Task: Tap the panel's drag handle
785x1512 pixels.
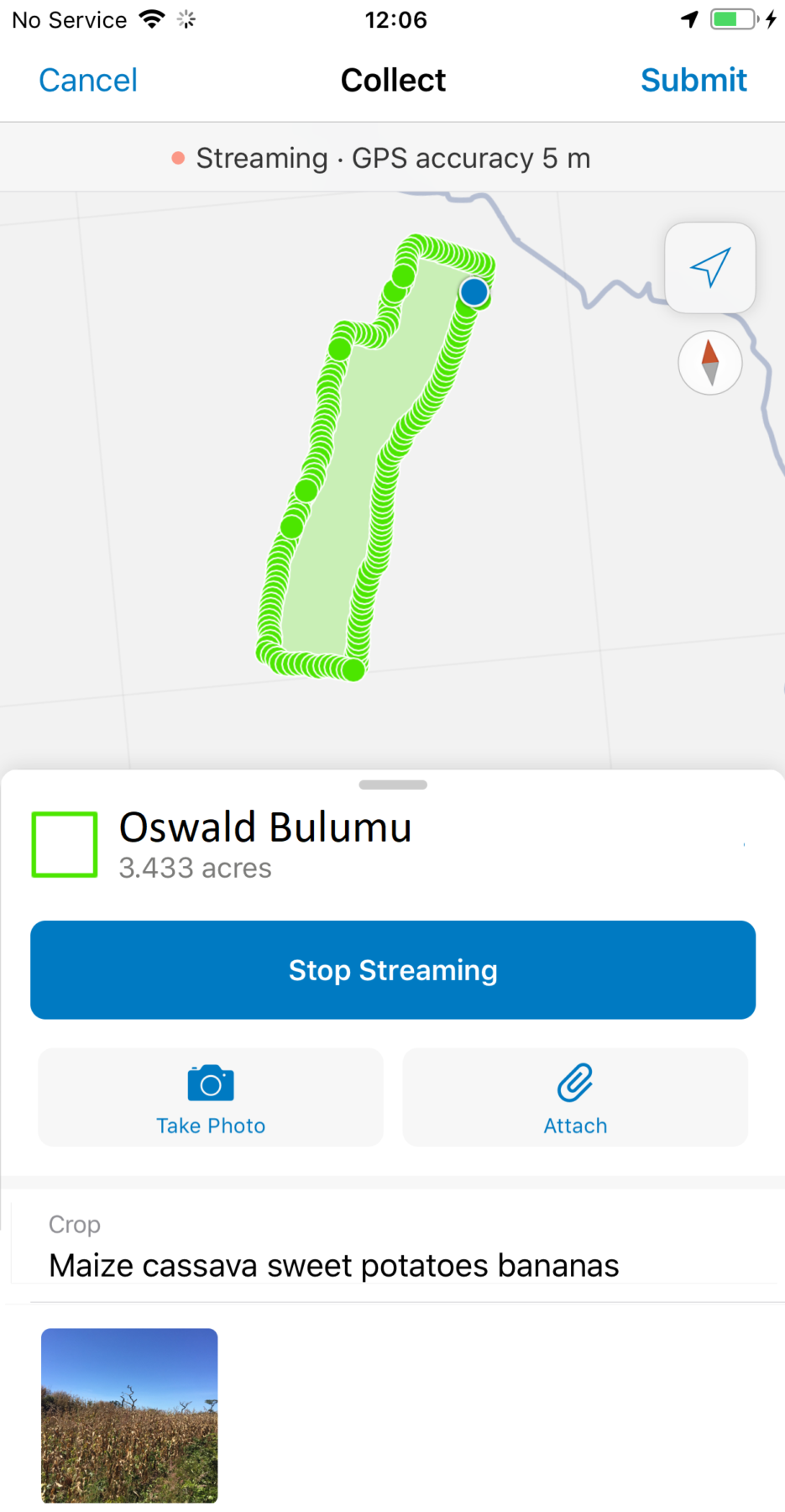Action: (393, 785)
